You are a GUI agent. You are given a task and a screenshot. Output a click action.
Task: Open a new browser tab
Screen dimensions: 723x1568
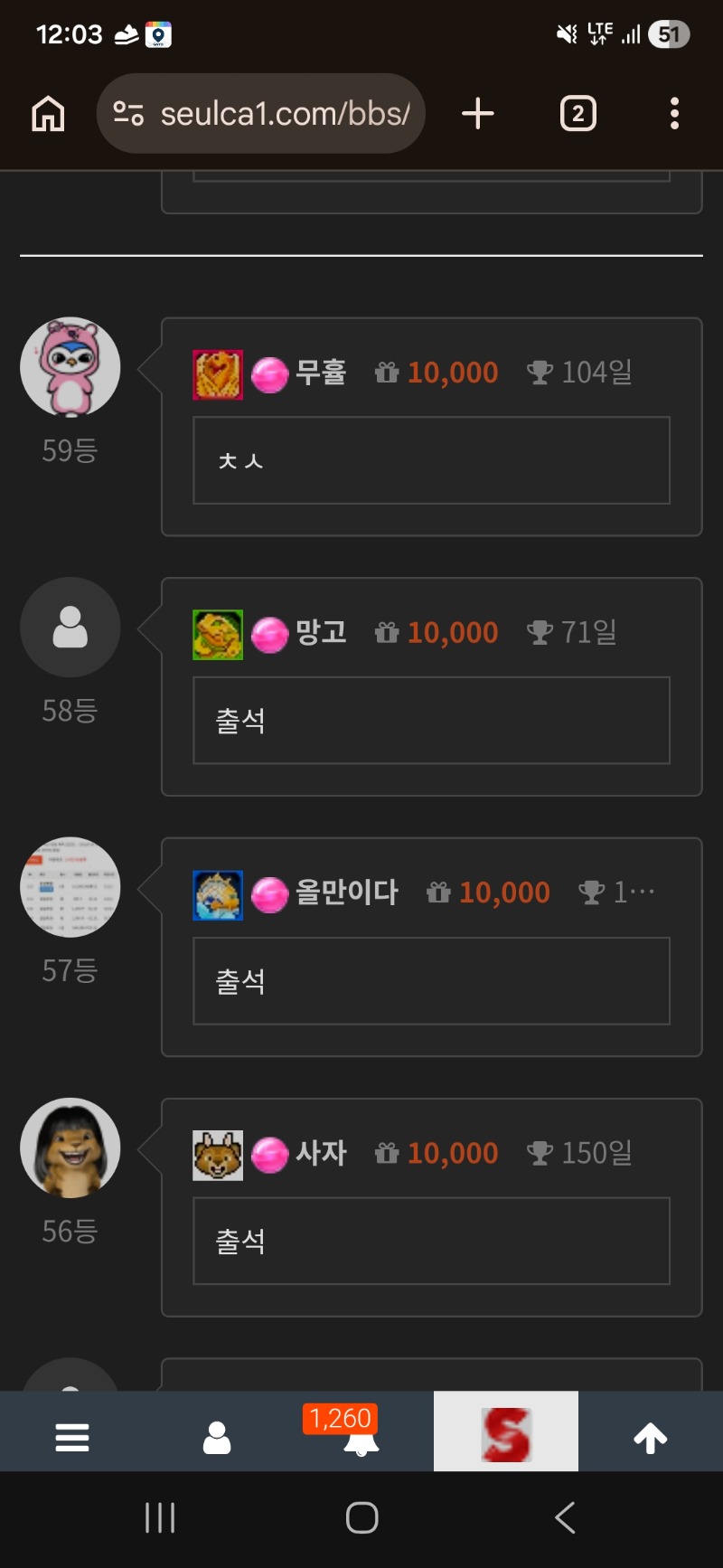click(x=478, y=114)
